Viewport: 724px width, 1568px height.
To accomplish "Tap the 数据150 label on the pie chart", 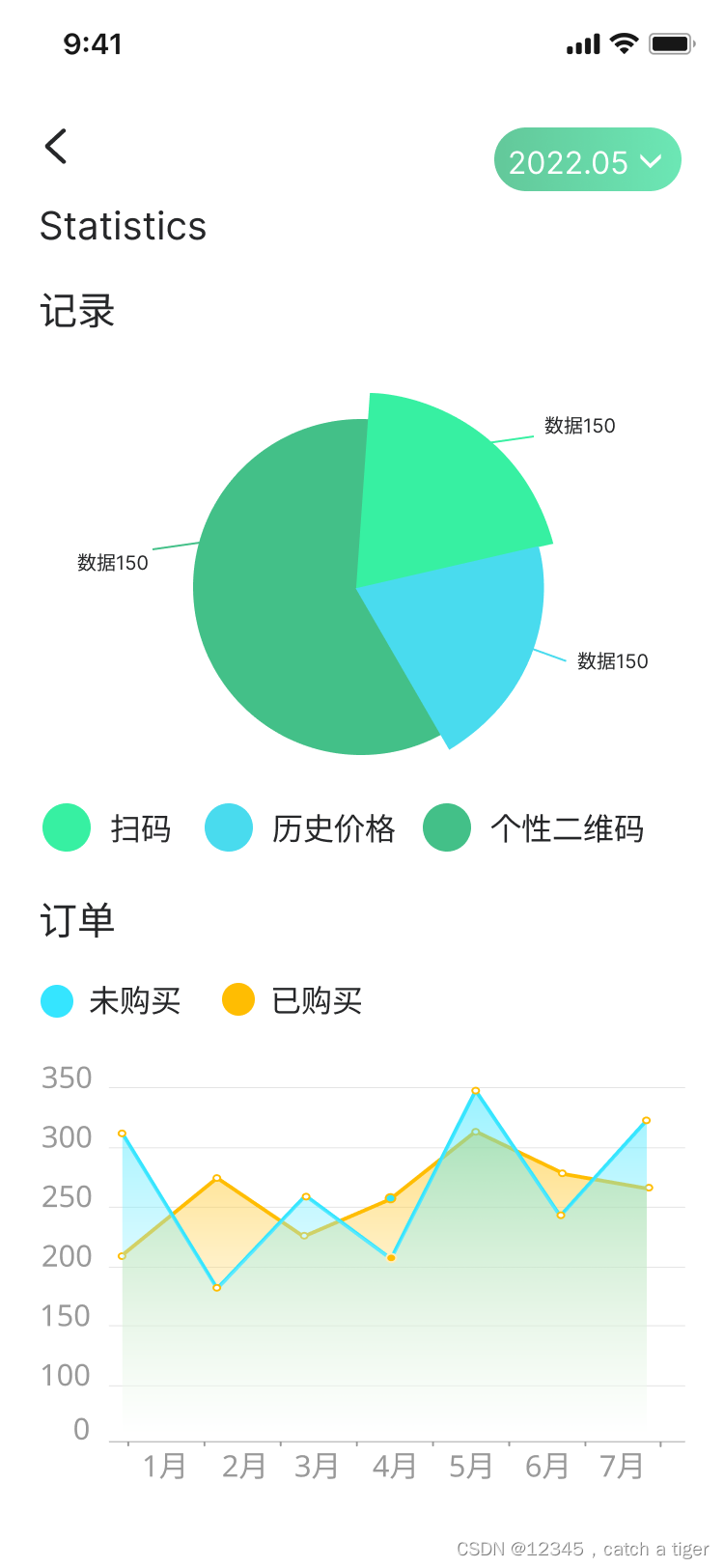I will (x=579, y=426).
